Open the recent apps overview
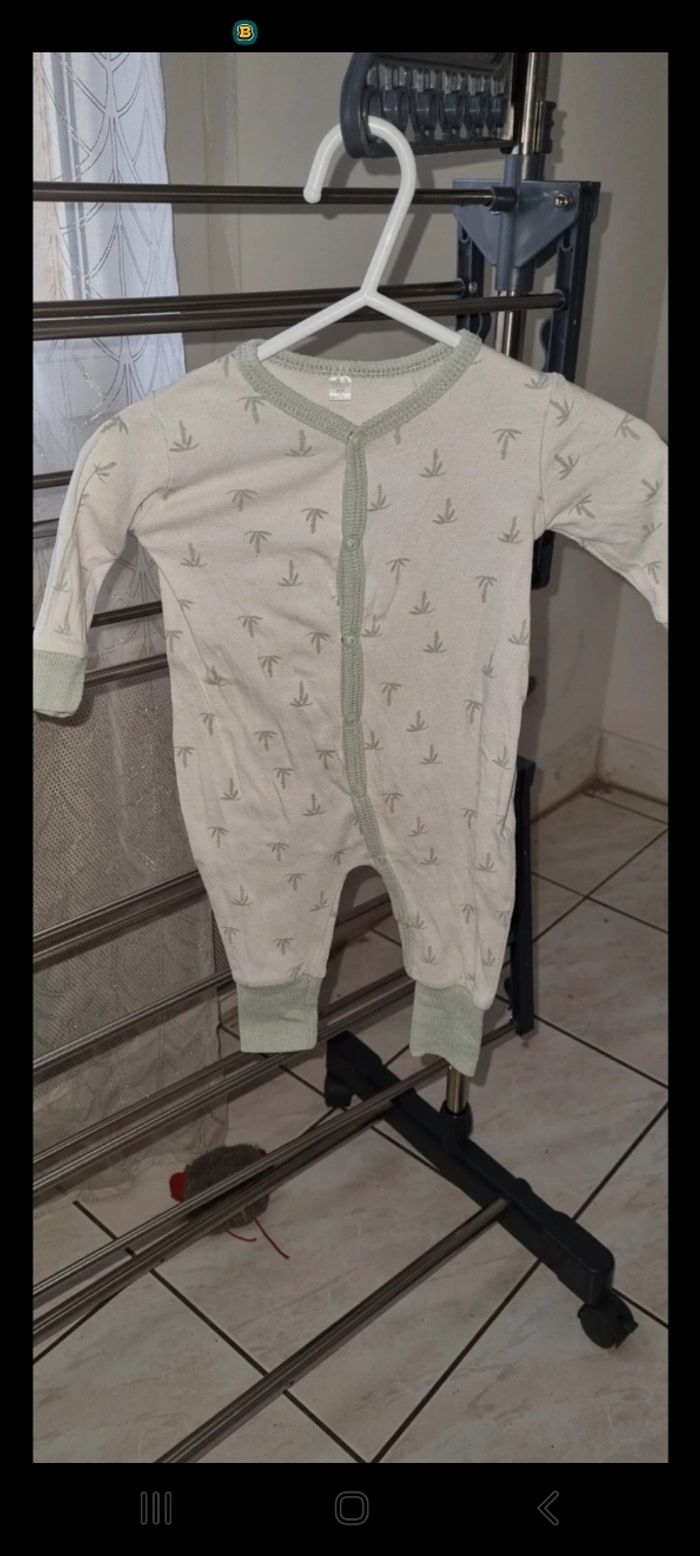This screenshot has height=1556, width=700. (155, 1507)
